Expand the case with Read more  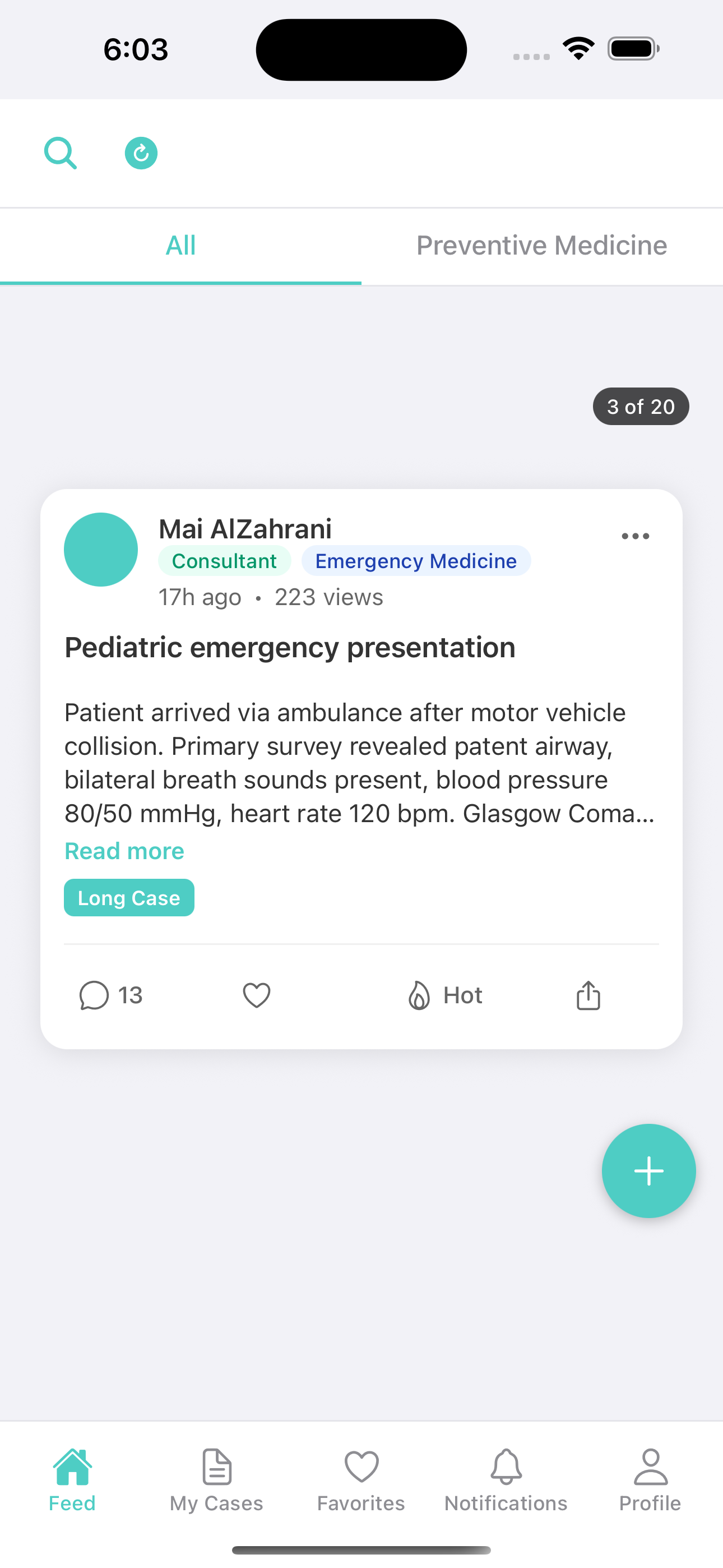pyautogui.click(x=124, y=851)
